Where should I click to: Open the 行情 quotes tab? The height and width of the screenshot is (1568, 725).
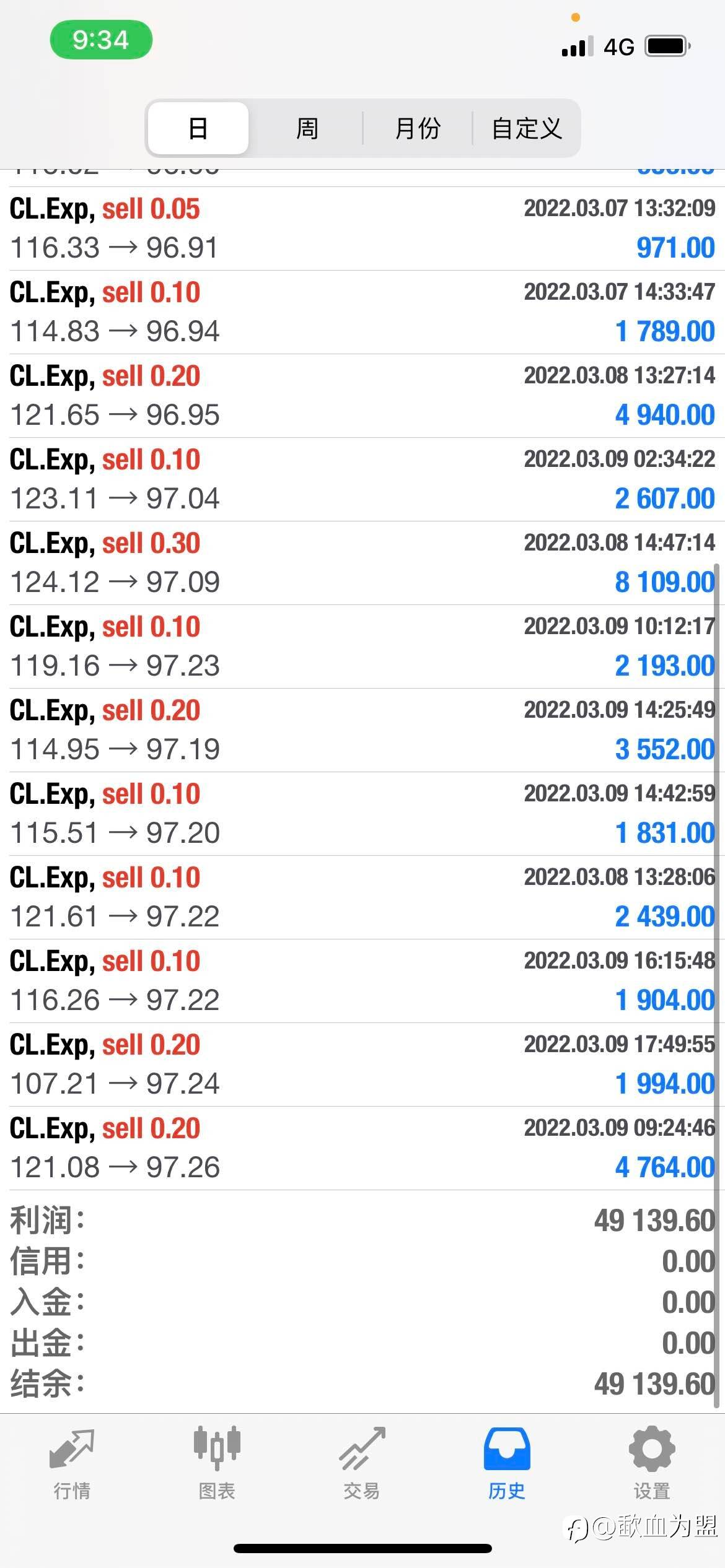coord(72,1463)
